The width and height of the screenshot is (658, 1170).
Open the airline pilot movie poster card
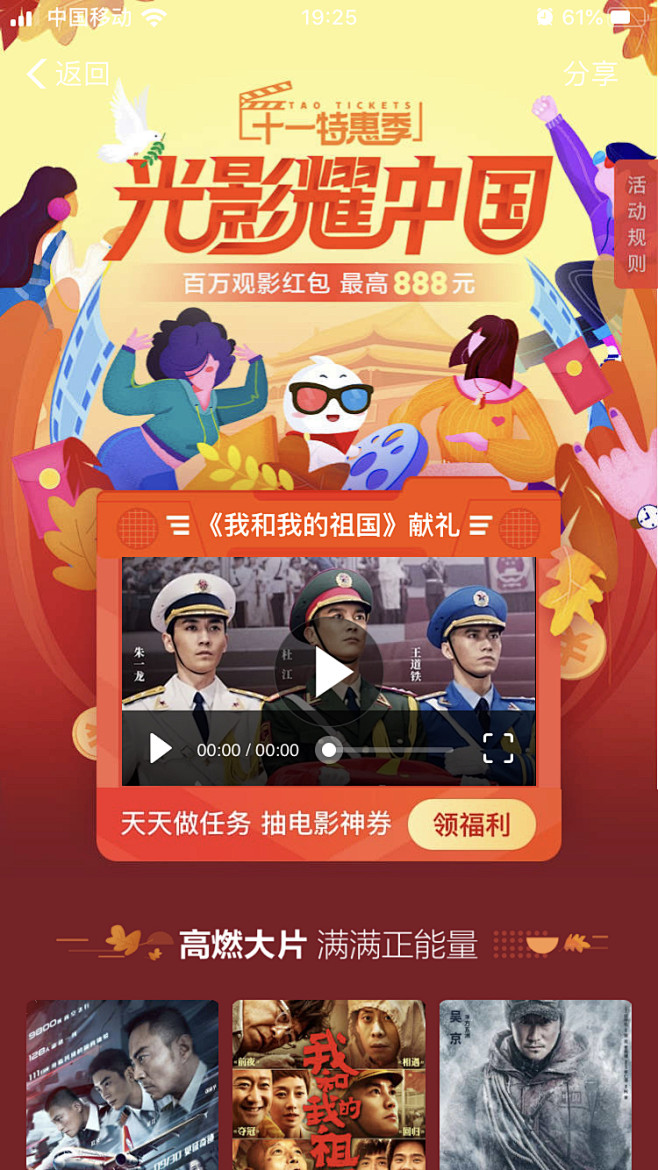pos(122,1084)
